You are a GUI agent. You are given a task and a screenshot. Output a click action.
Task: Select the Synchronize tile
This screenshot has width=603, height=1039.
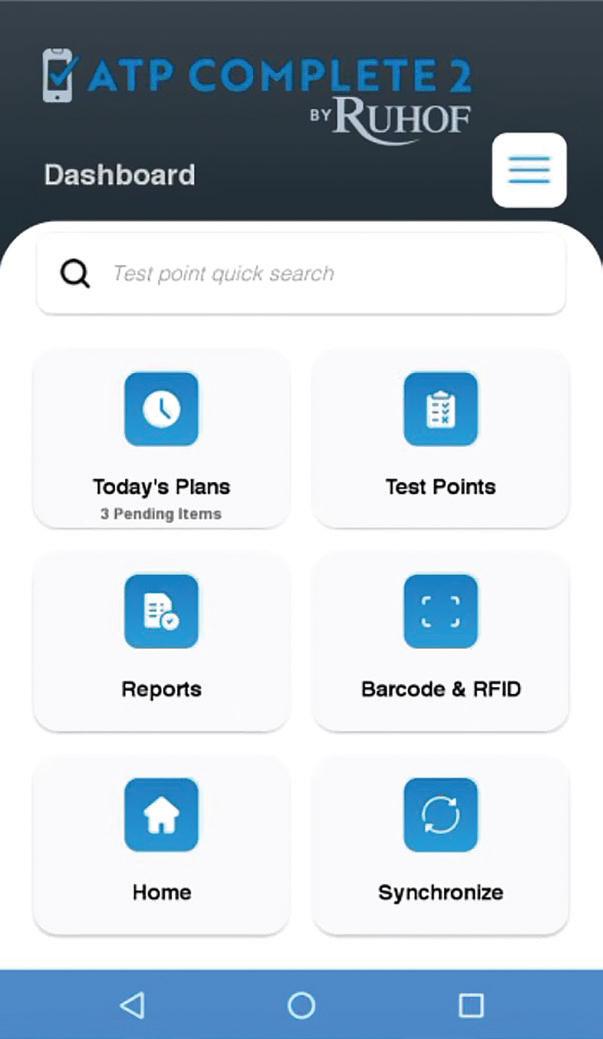point(440,846)
